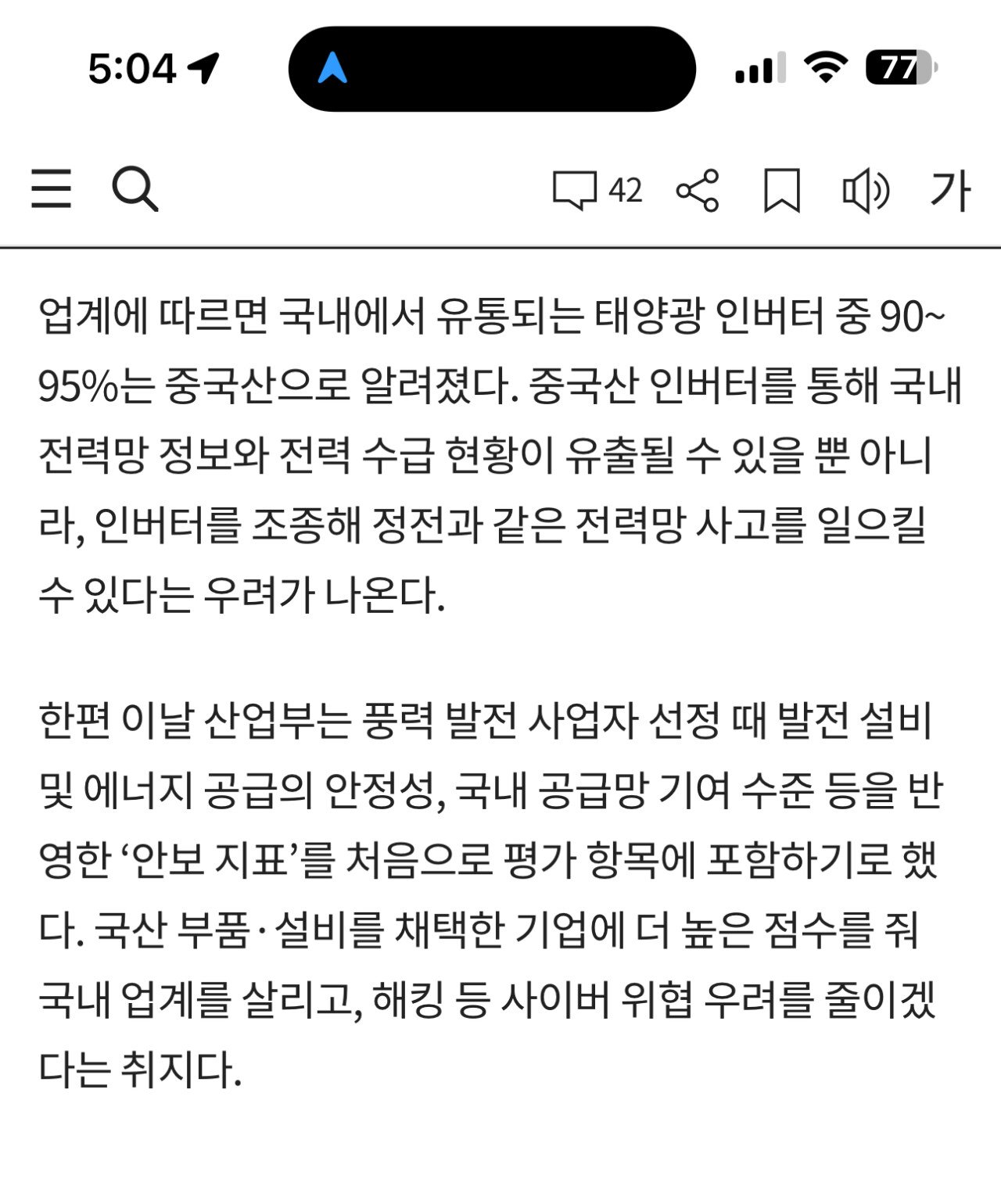
Task: Adjust font size with 가 button
Action: pyautogui.click(x=950, y=190)
